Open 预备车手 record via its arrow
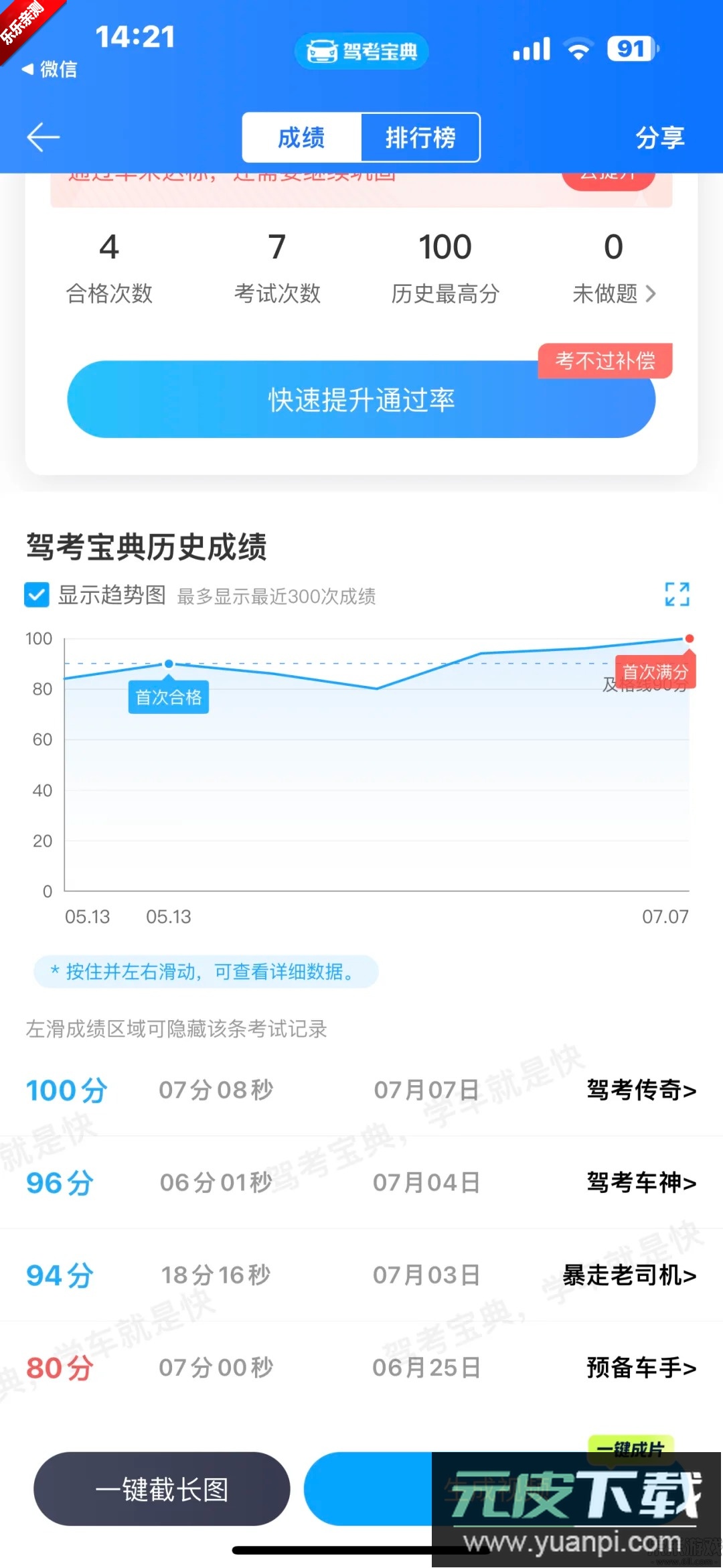The height and width of the screenshot is (1568, 723). point(639,1368)
